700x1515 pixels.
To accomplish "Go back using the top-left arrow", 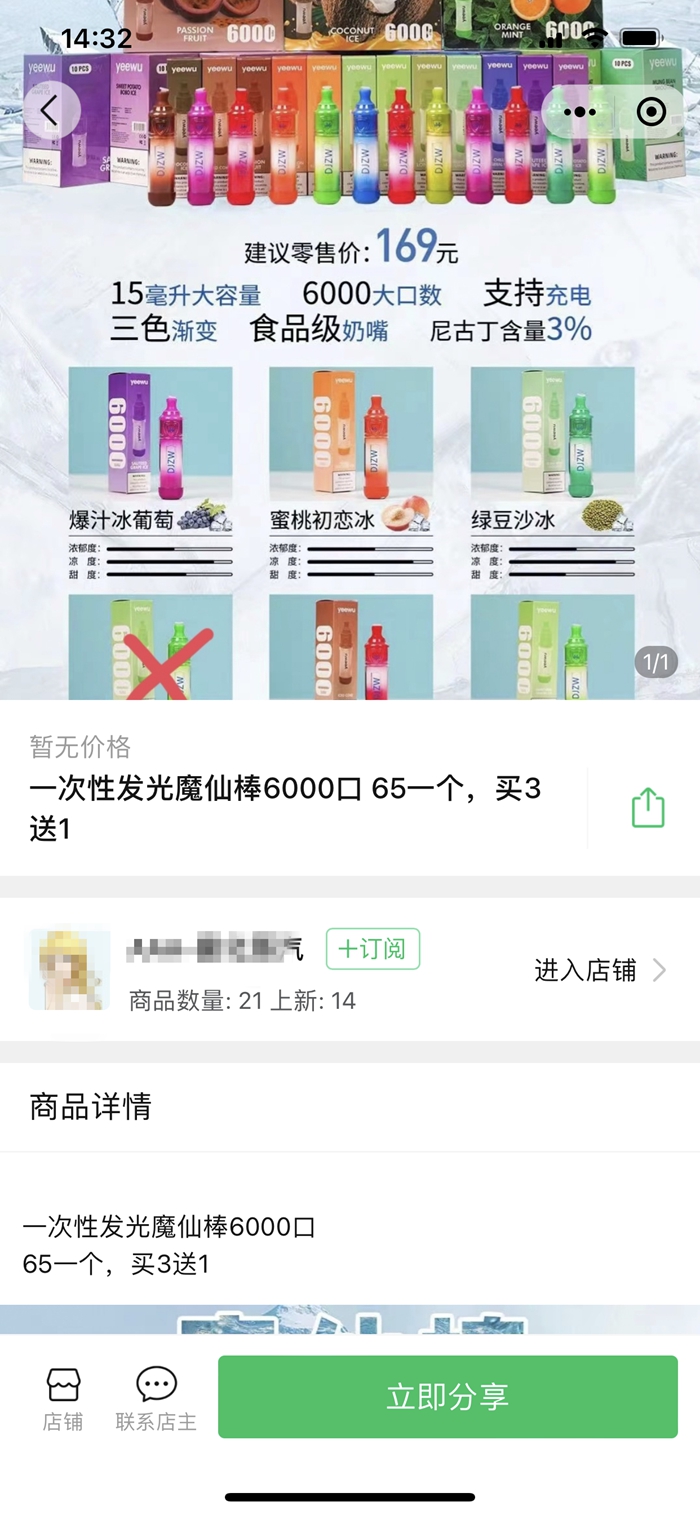I will (x=49, y=111).
